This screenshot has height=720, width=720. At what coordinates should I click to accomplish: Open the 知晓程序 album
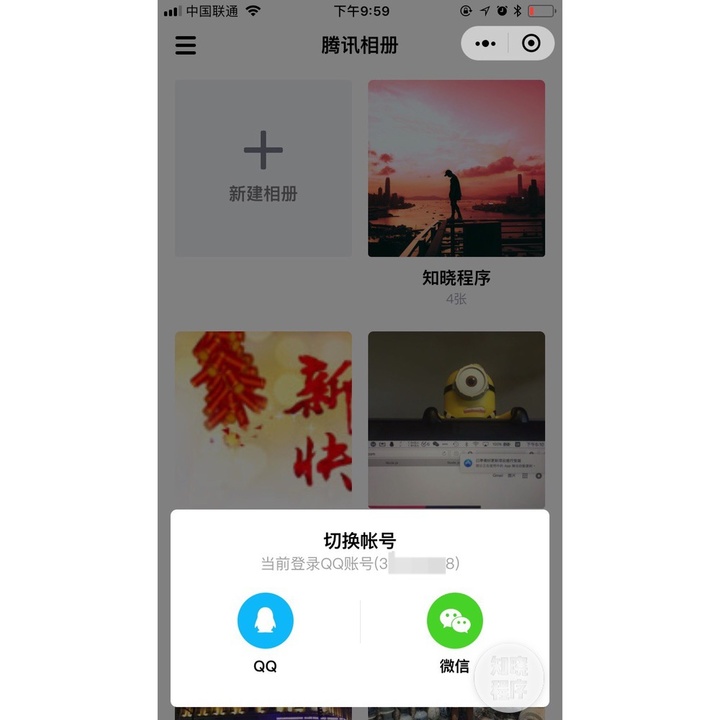(x=456, y=168)
